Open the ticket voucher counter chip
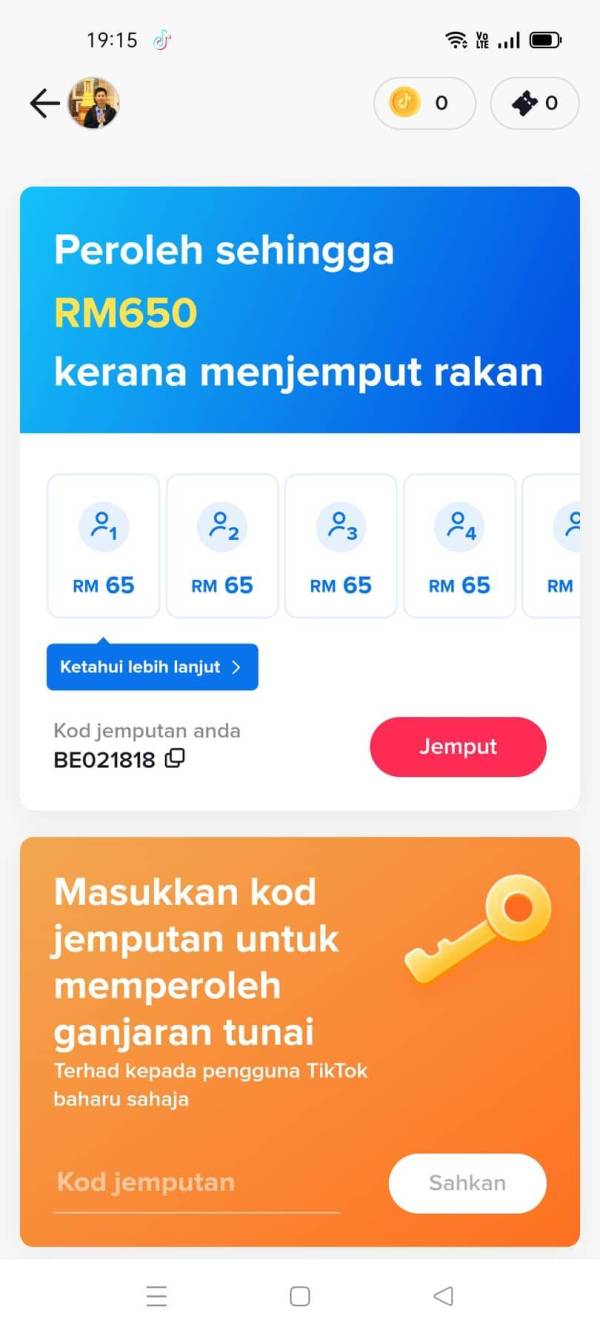The image size is (600, 1333). 535,103
